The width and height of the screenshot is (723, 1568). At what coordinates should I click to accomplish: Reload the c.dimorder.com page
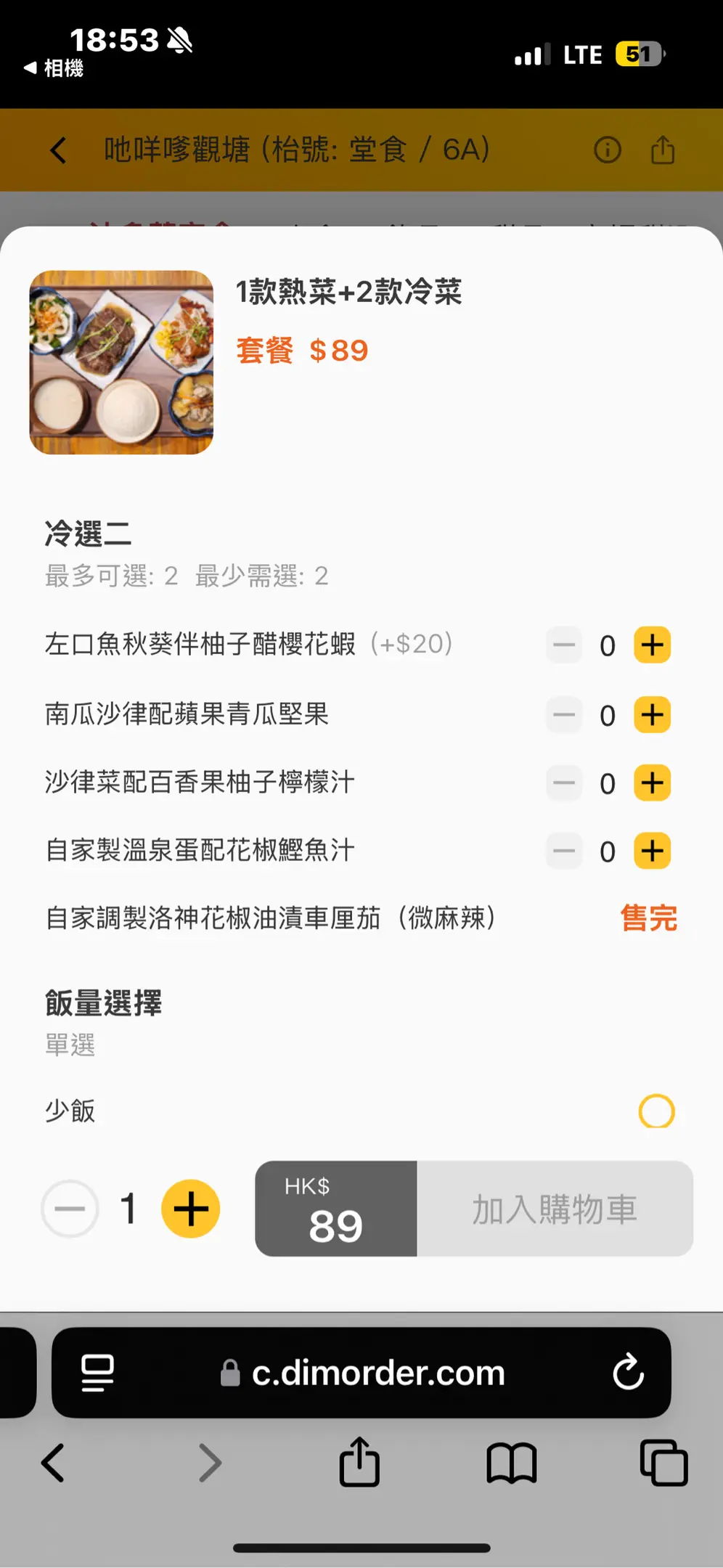[628, 1372]
